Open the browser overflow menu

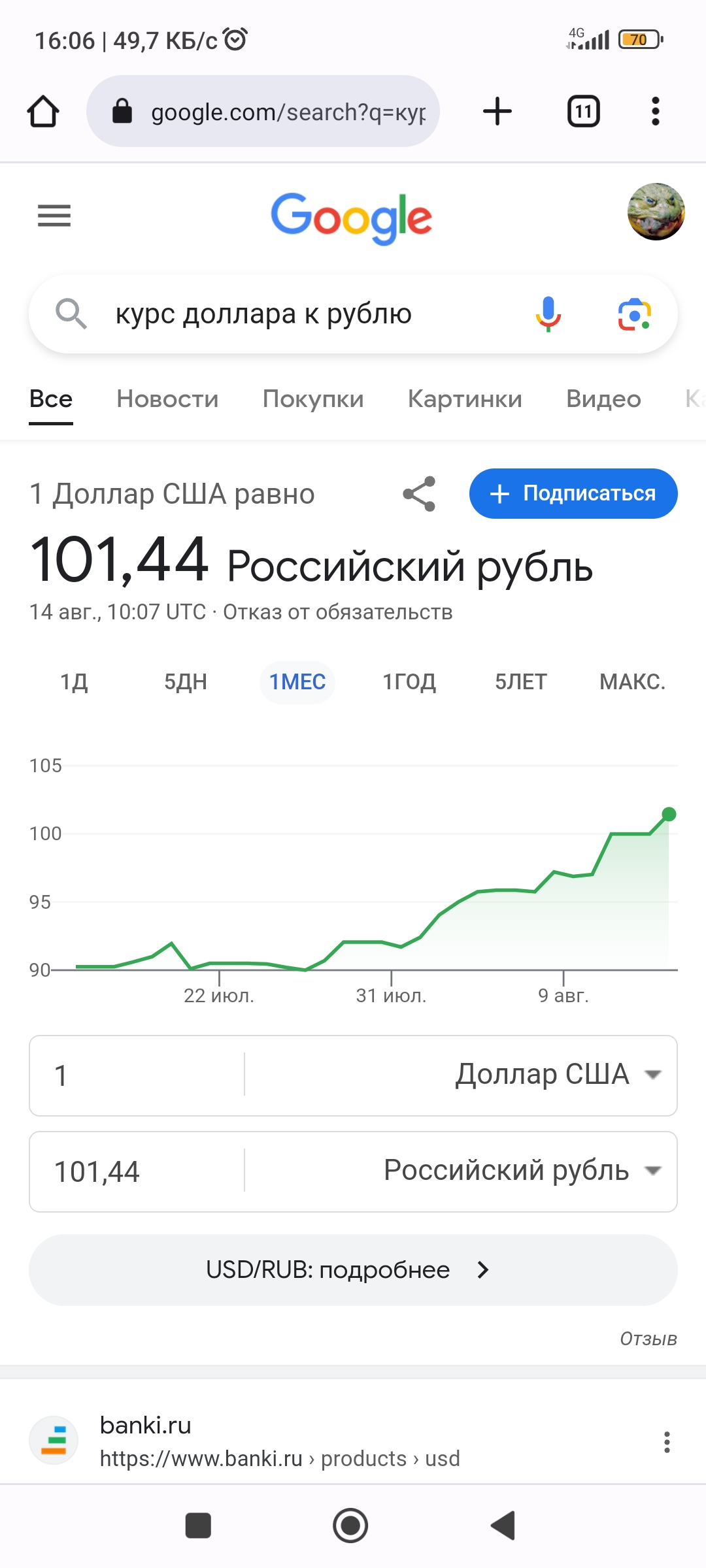tap(656, 111)
